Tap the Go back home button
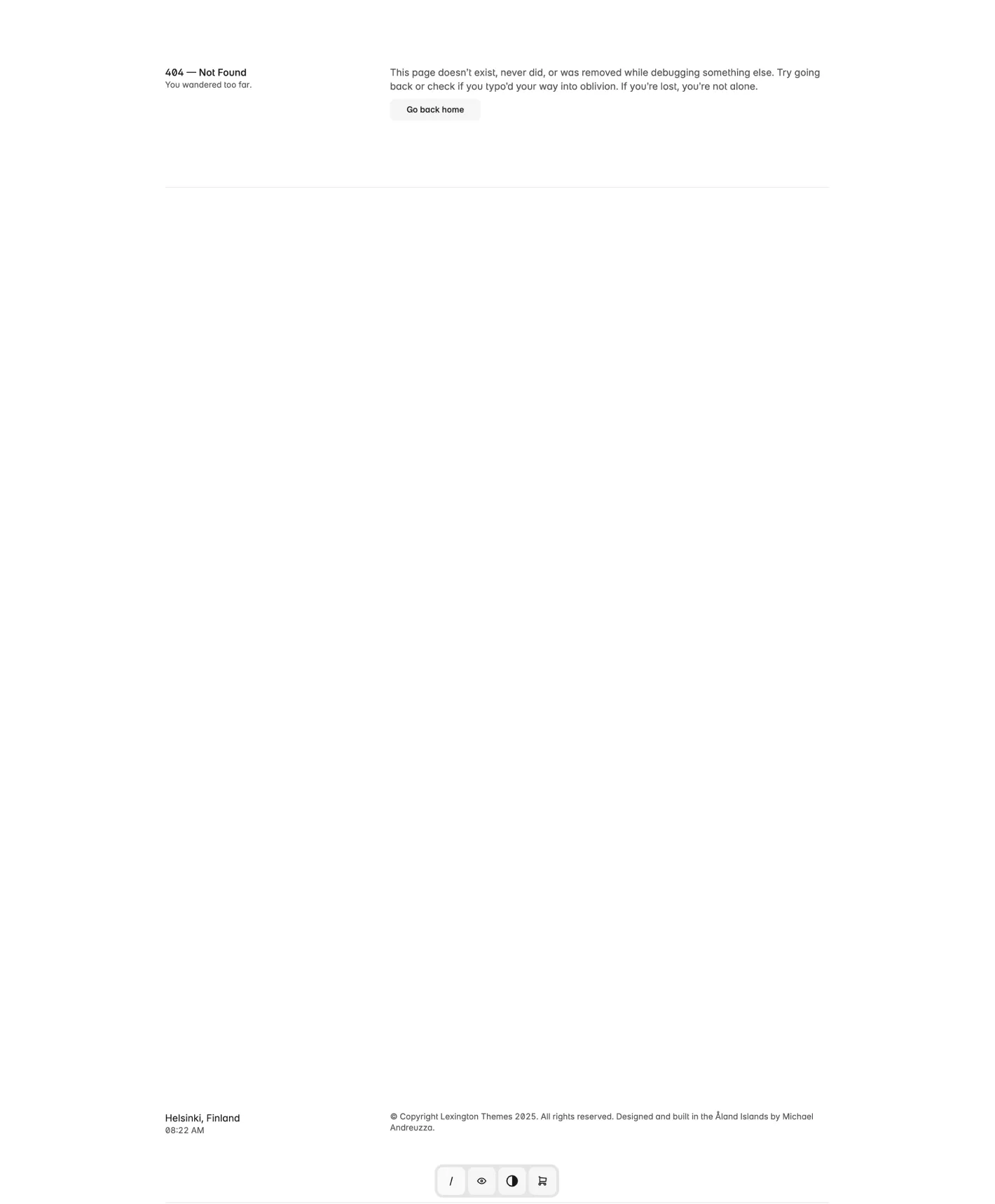This screenshot has width=995, height=1204. 434,110
